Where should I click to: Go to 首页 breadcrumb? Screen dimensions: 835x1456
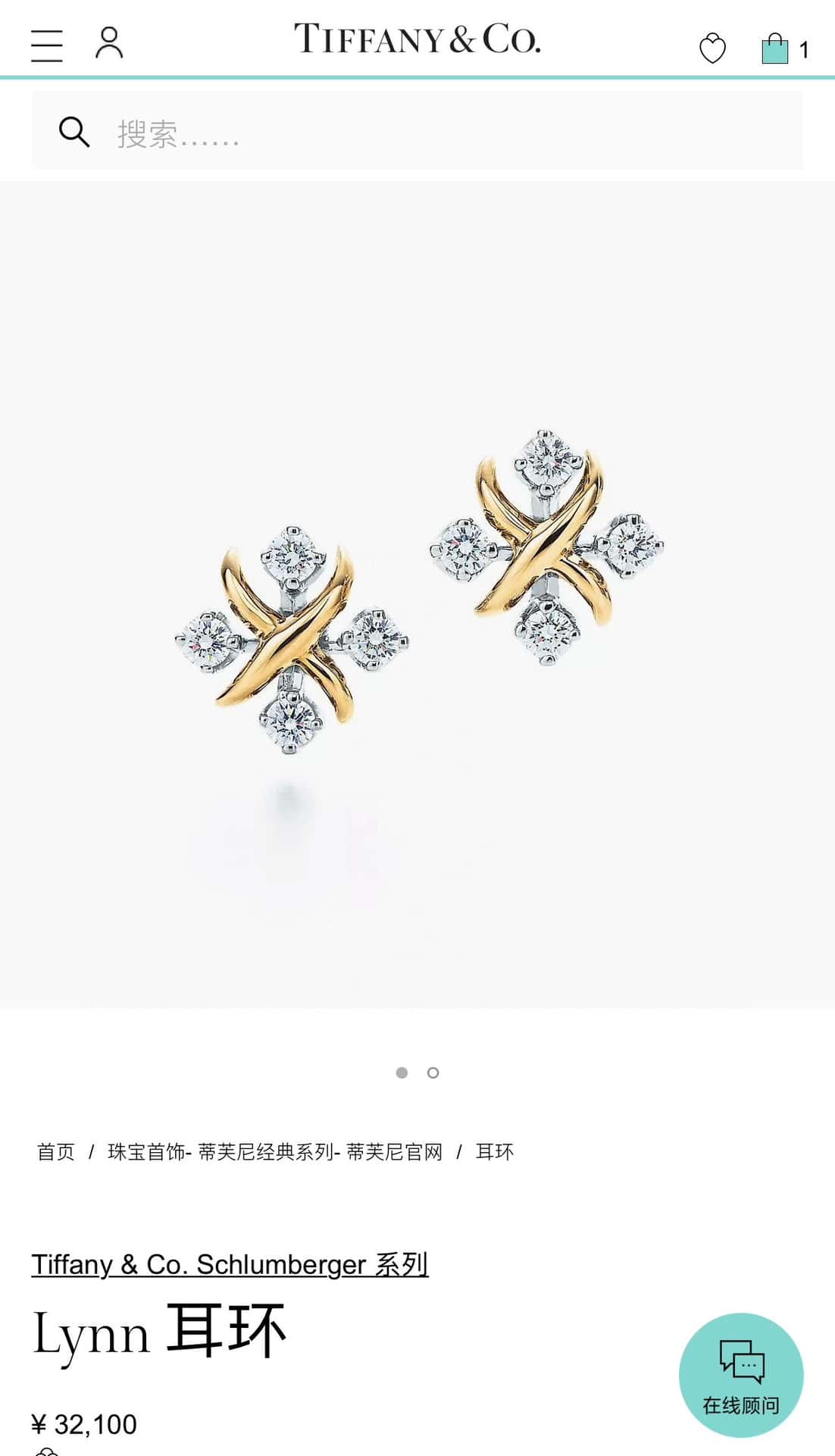click(56, 1152)
